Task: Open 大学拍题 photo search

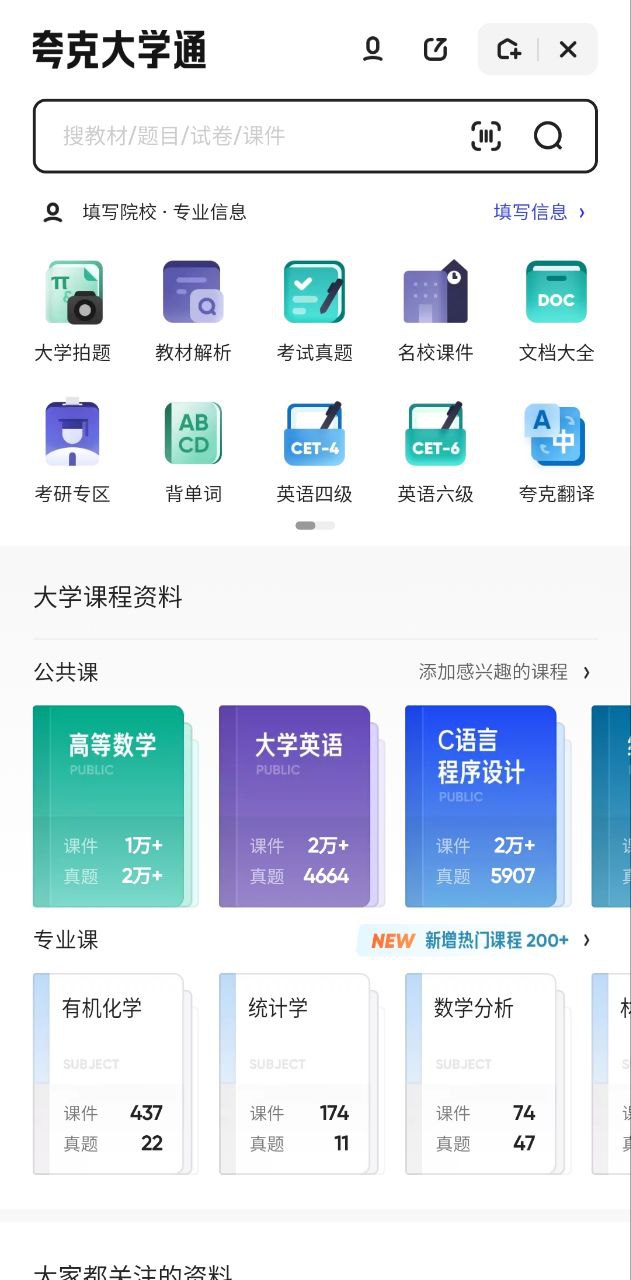Action: pos(73,311)
